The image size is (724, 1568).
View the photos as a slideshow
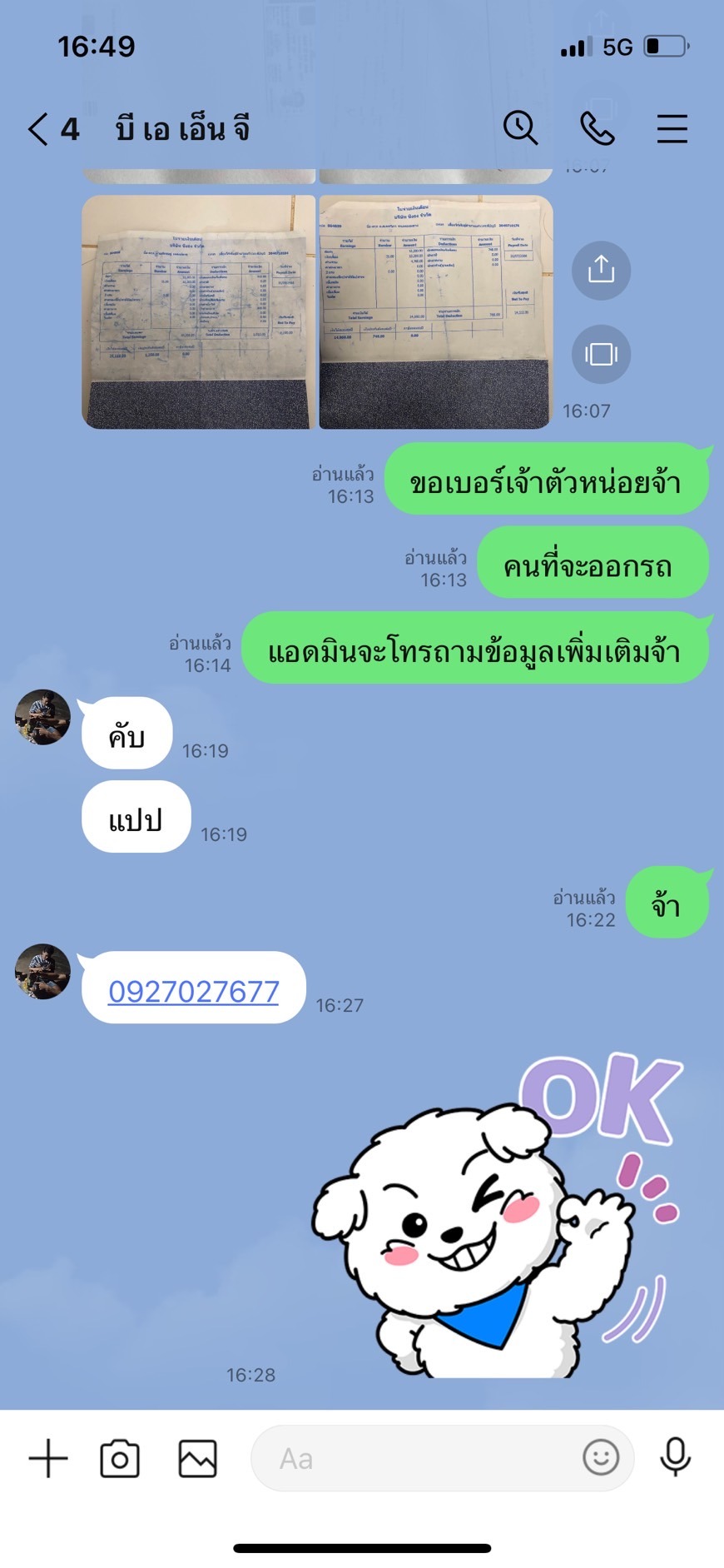coord(601,354)
